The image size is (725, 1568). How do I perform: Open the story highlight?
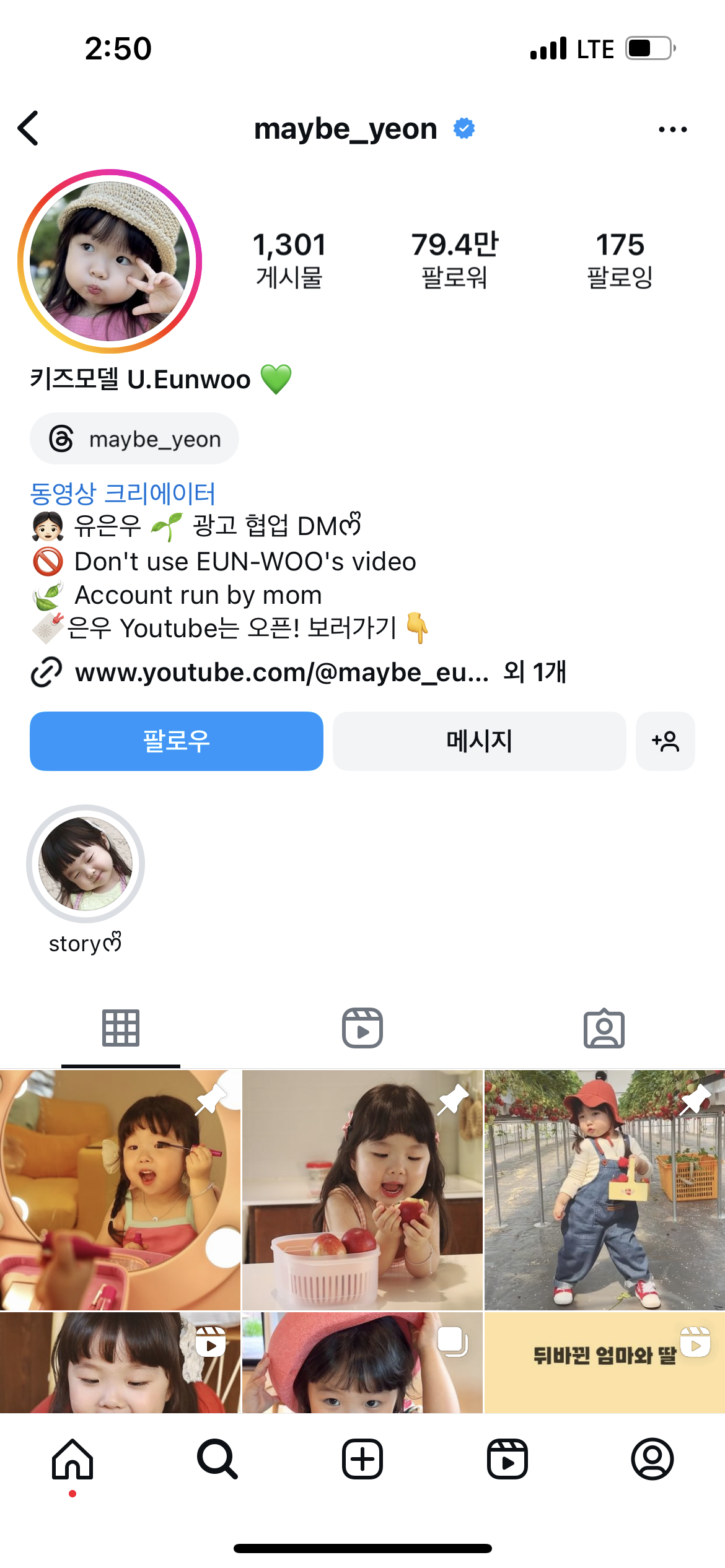click(x=86, y=864)
